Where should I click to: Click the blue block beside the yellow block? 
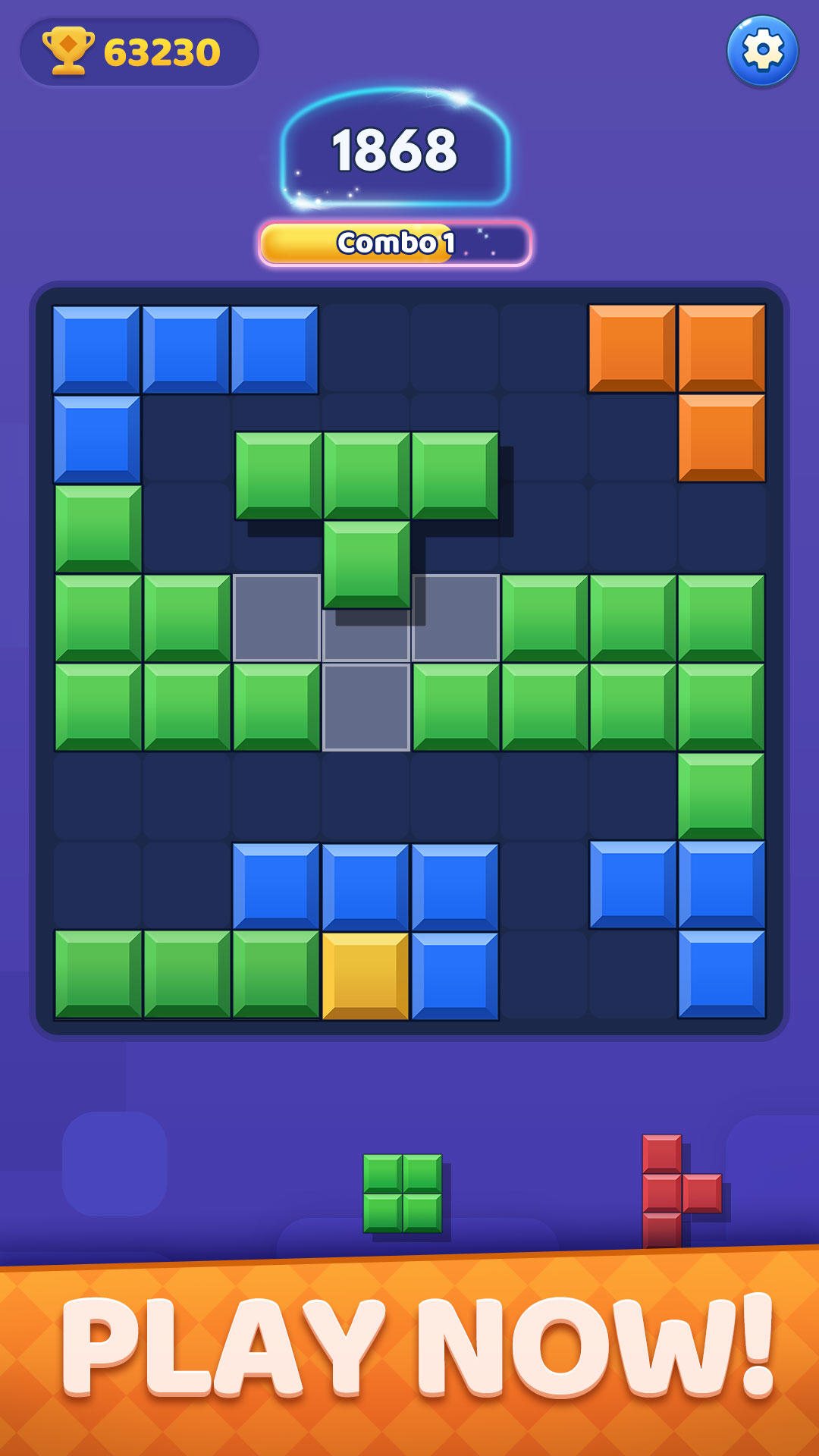coord(453,972)
